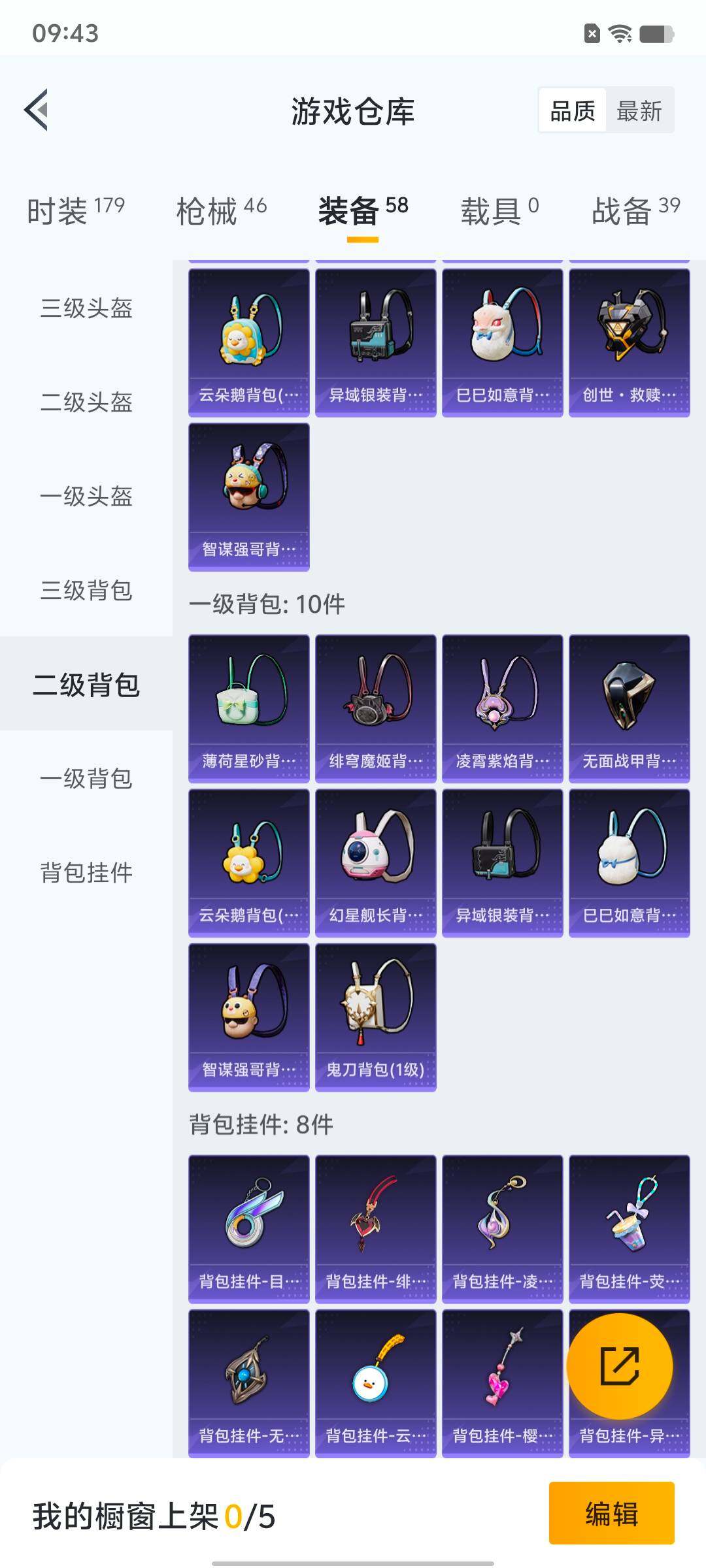This screenshot has width=706, height=1568.
Task: Open the 创世·救赎 backpack item
Action: [x=629, y=342]
